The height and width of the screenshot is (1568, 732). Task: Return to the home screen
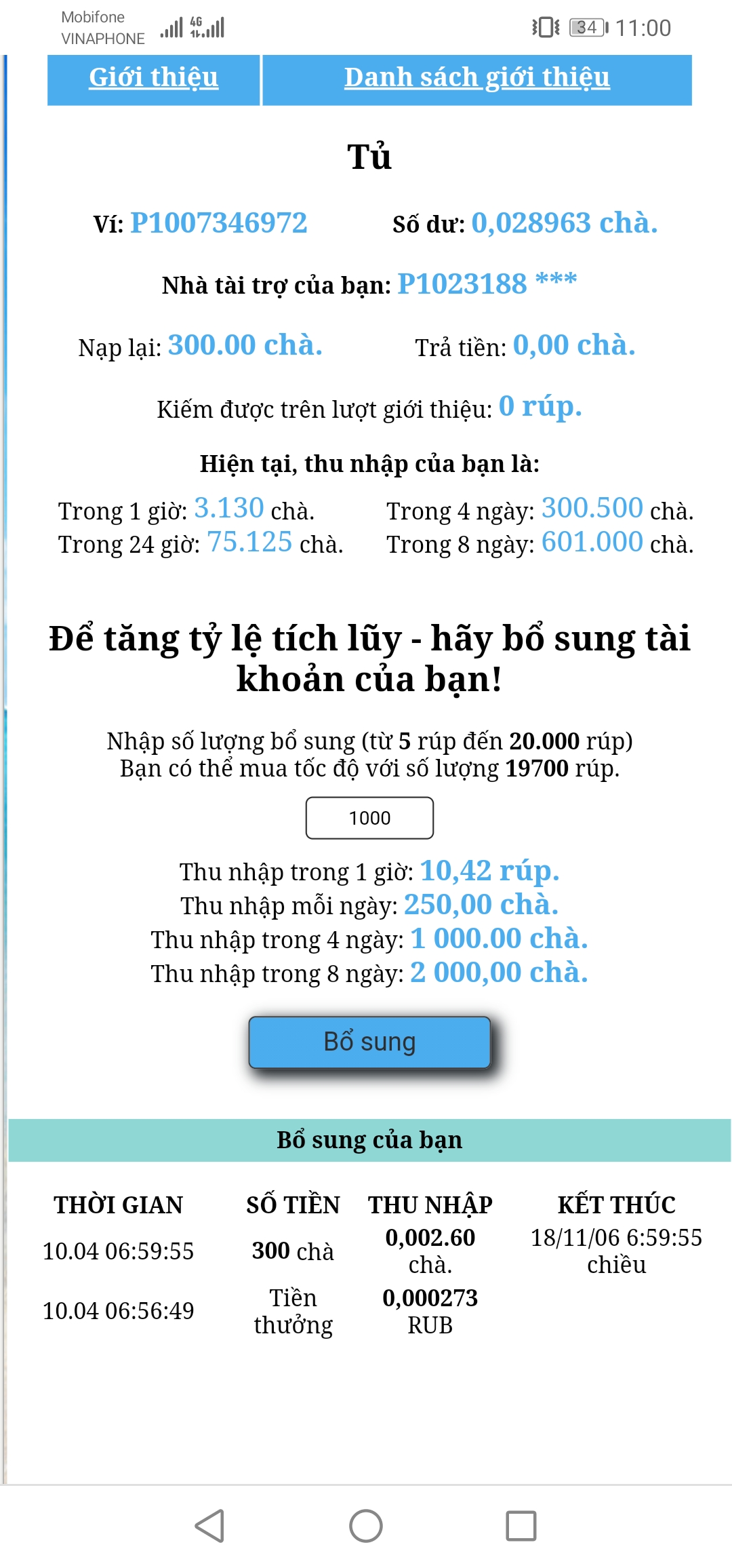tap(366, 1526)
